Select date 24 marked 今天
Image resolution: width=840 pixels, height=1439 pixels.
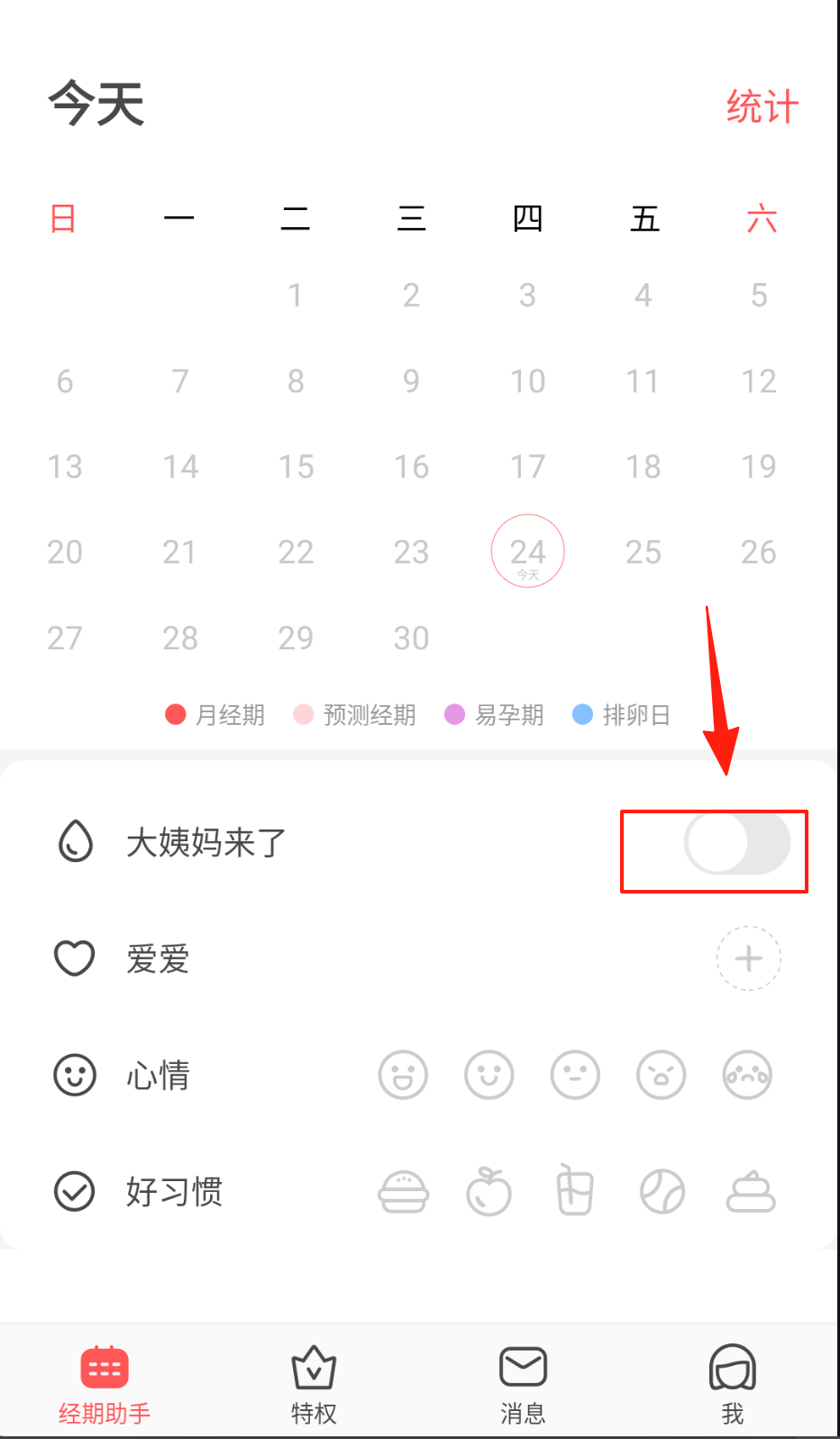(527, 552)
